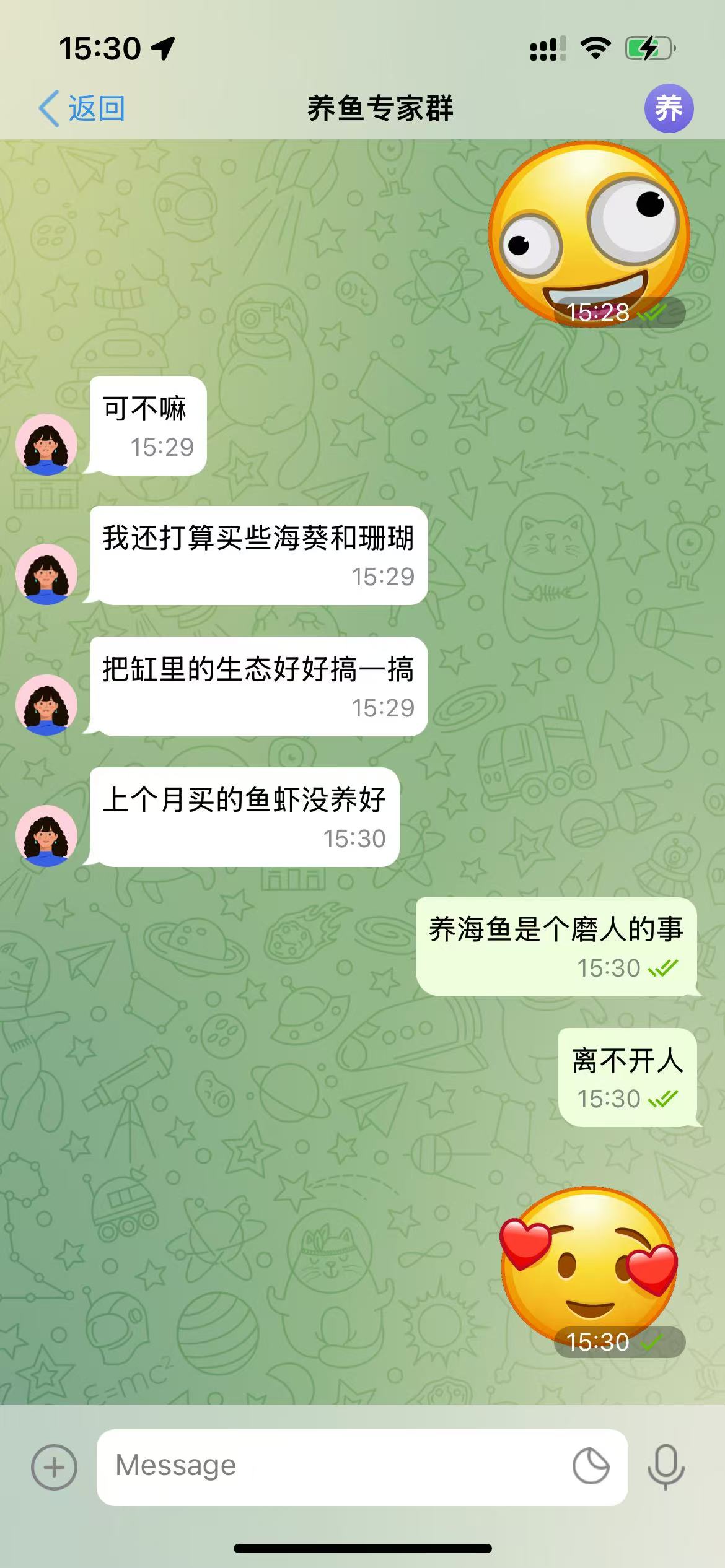Tap the sent message 养海鱼是个磨人的事
Screen dimensions: 725x1568
pos(556,946)
